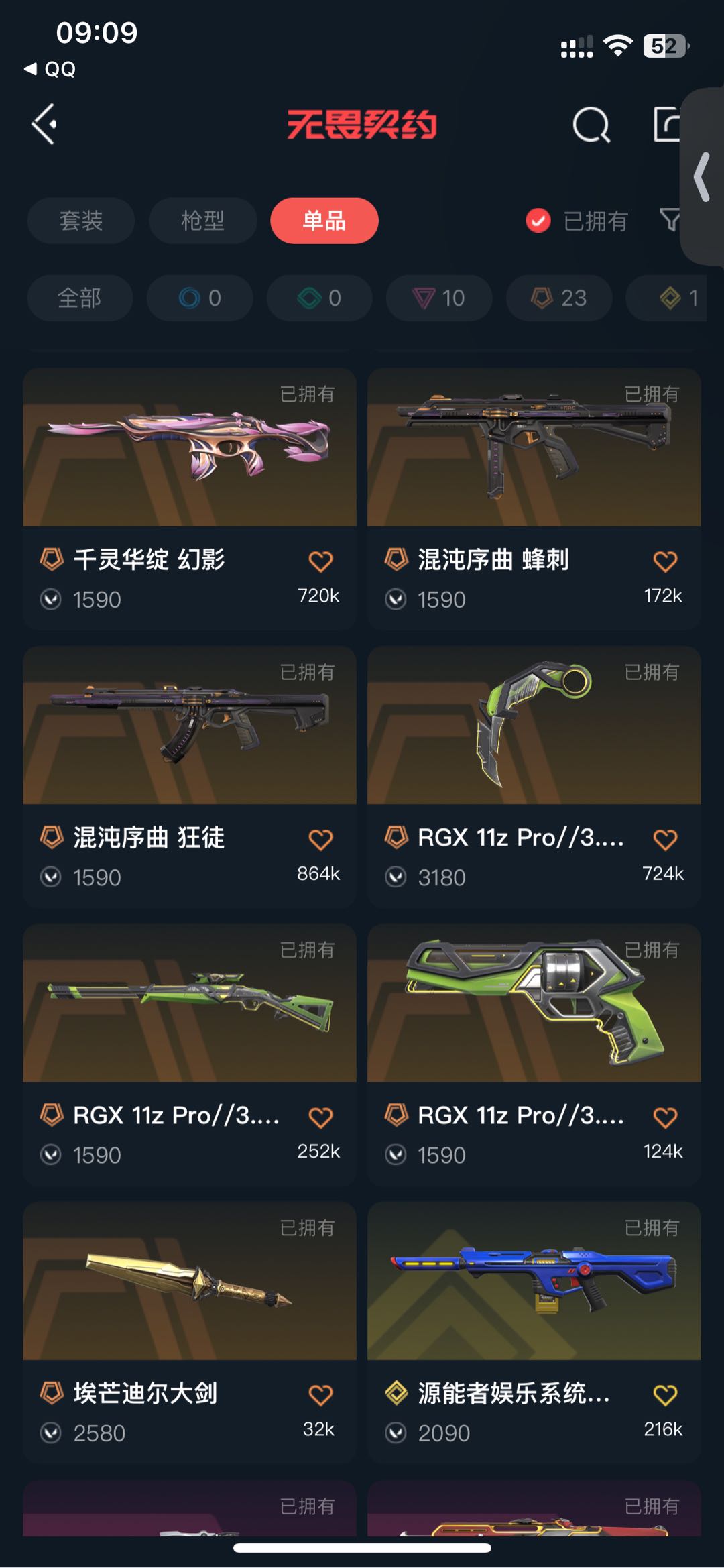Select the 单品 tab
The width and height of the screenshot is (724, 1568).
[x=324, y=221]
